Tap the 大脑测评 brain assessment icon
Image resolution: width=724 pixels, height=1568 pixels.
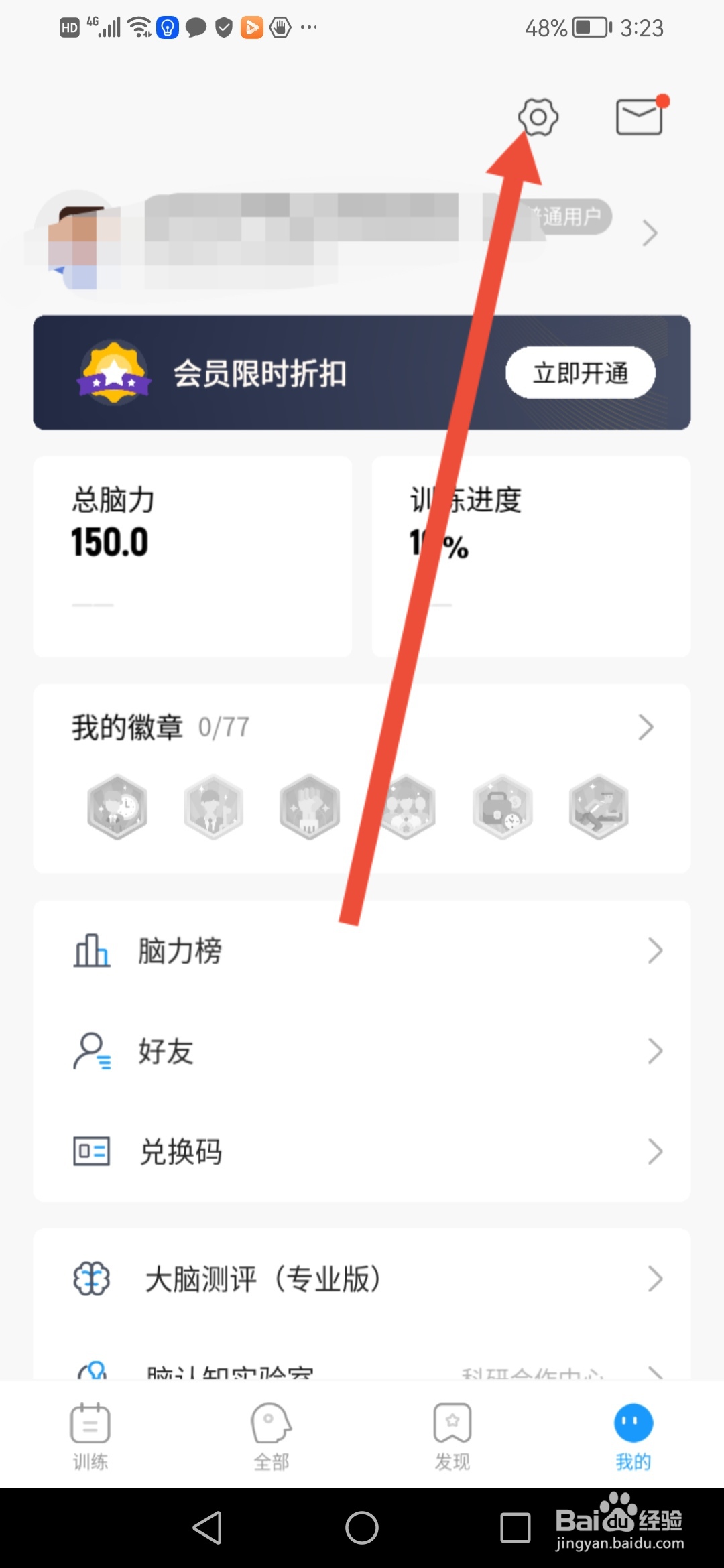coord(92,1277)
